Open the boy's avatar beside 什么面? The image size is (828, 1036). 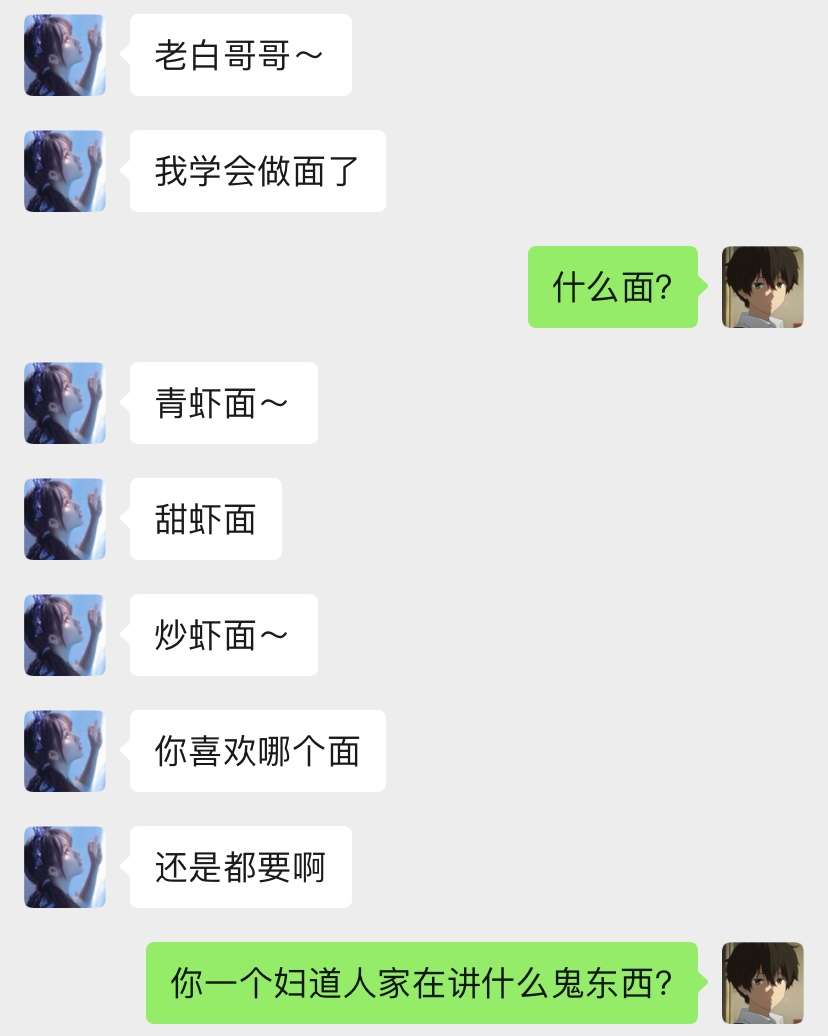(762, 289)
